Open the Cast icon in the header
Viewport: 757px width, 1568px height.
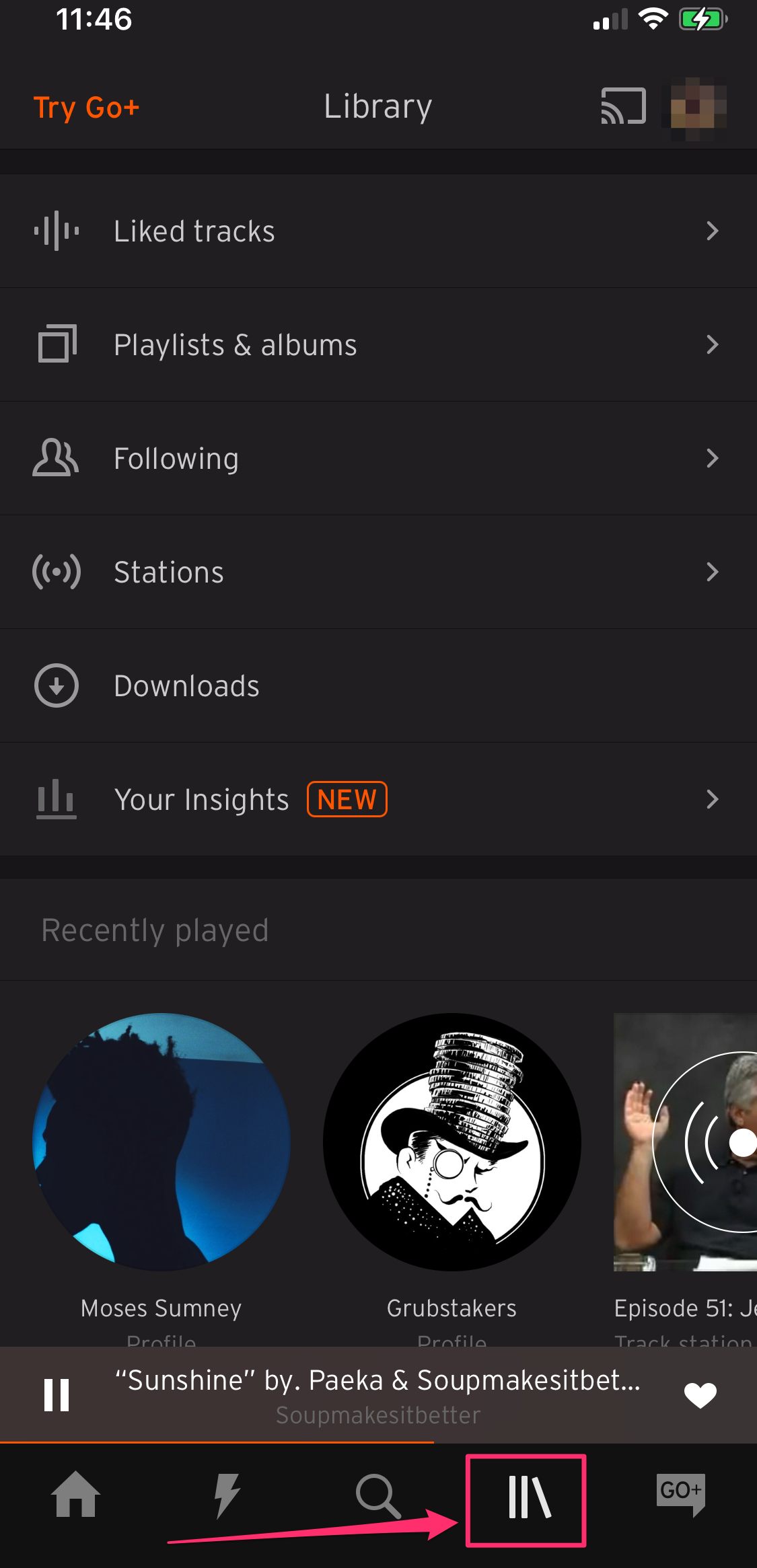622,106
